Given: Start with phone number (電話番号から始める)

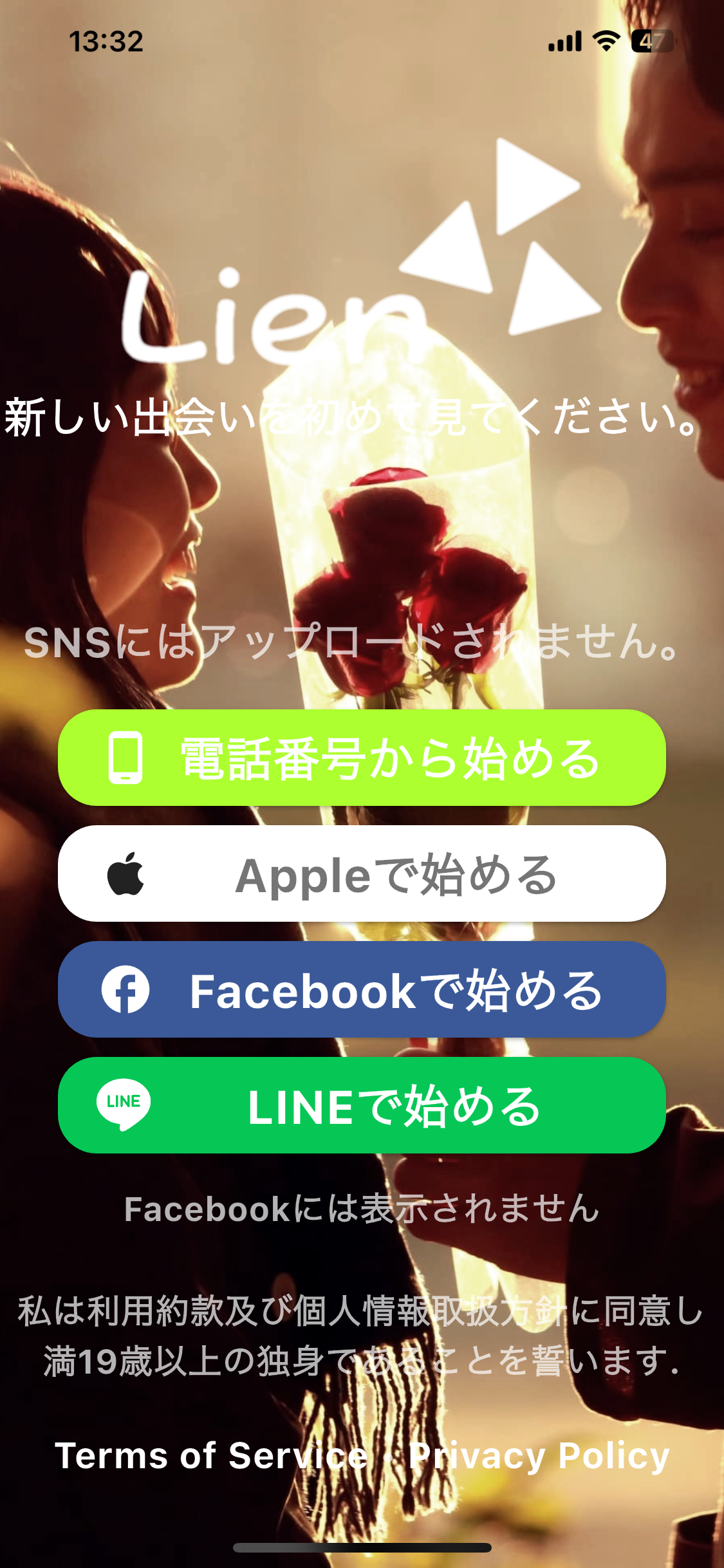Looking at the screenshot, I should click(x=362, y=758).
